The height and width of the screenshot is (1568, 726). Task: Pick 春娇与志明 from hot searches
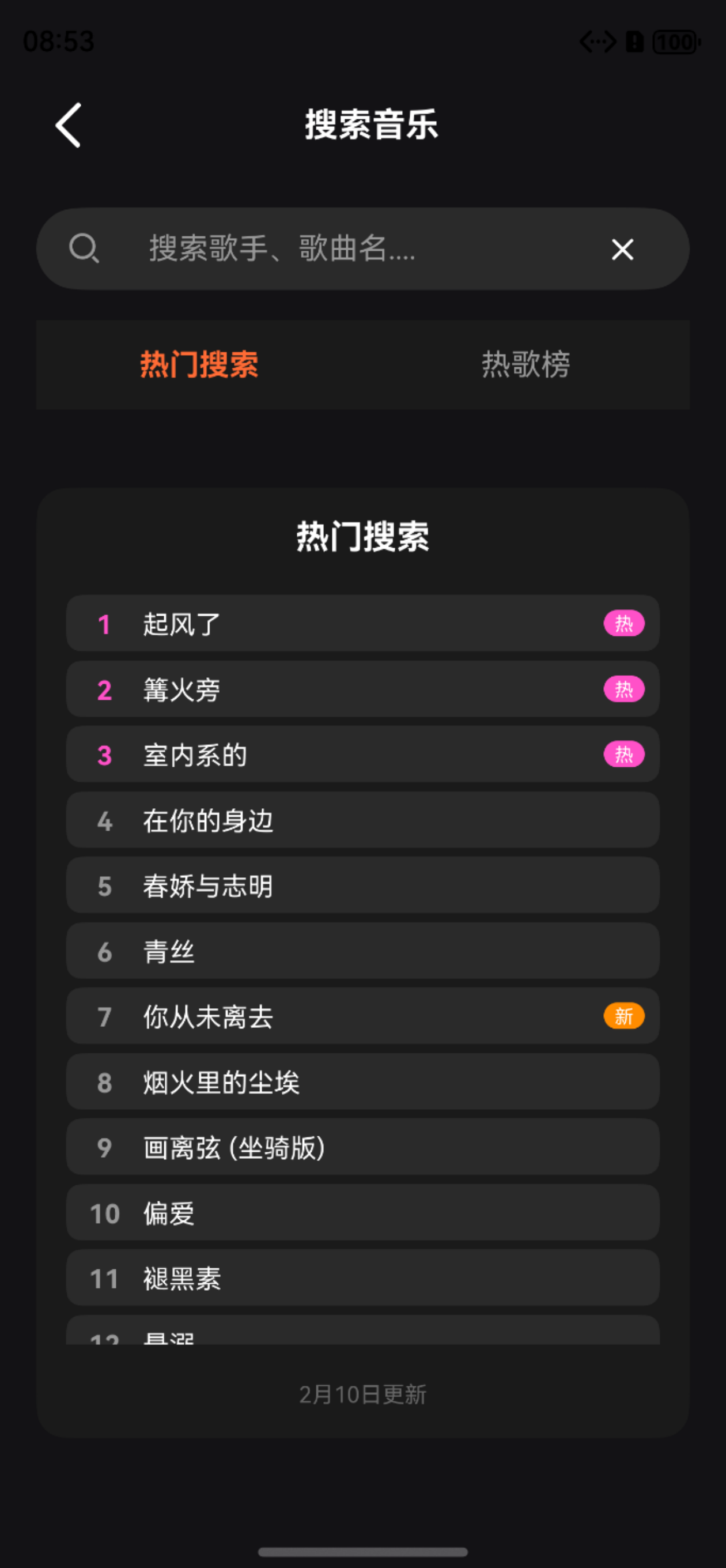(x=362, y=885)
